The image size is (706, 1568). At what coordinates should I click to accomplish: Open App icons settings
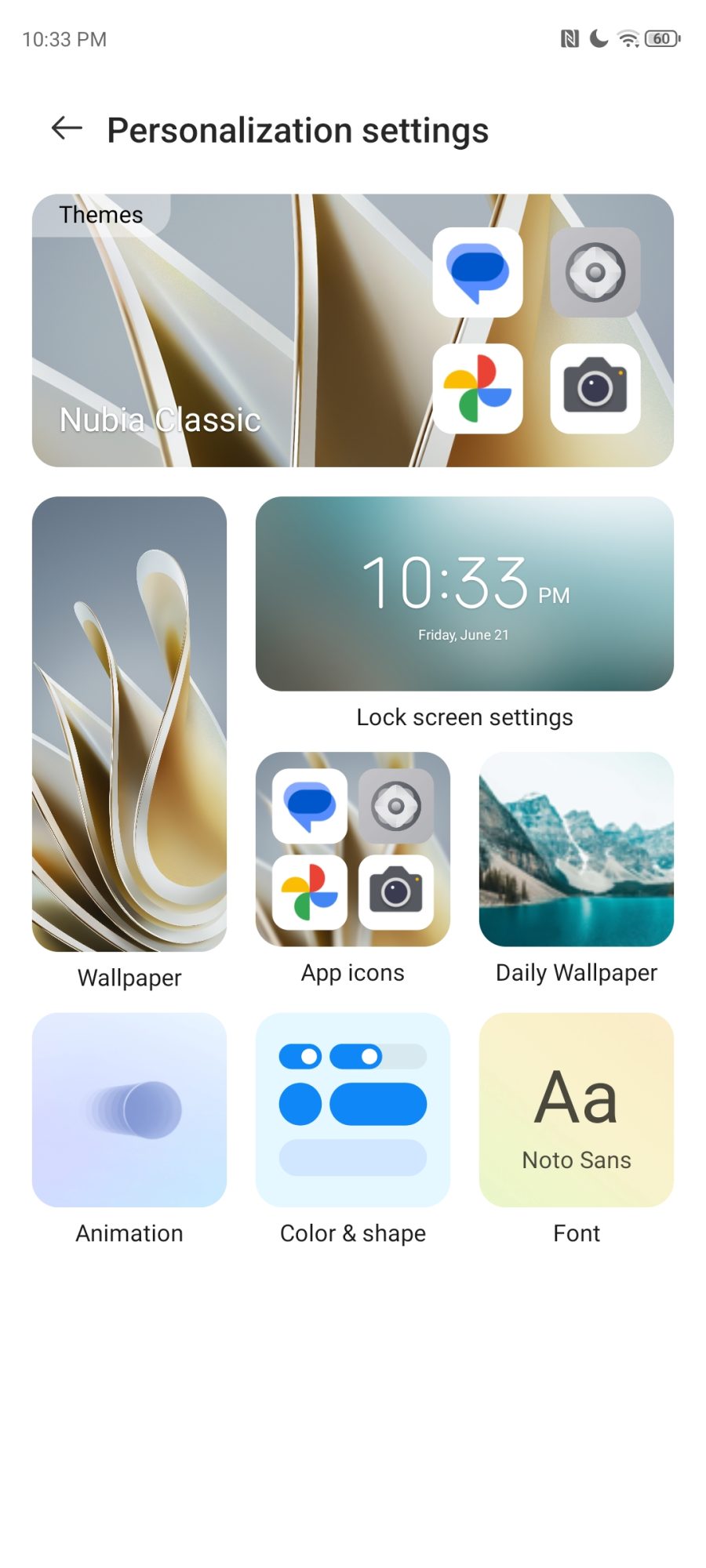pyautogui.click(x=352, y=849)
